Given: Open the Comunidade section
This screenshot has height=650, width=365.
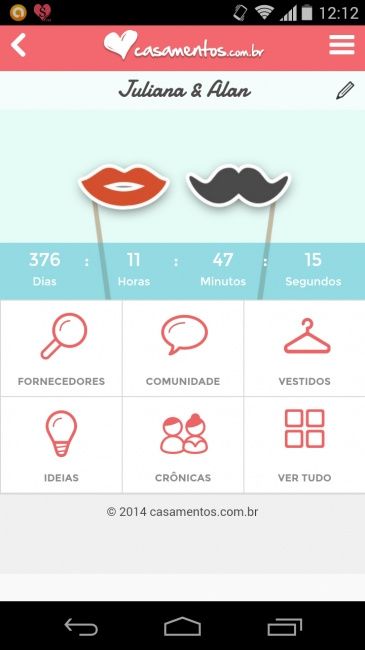Looking at the screenshot, I should tap(183, 348).
